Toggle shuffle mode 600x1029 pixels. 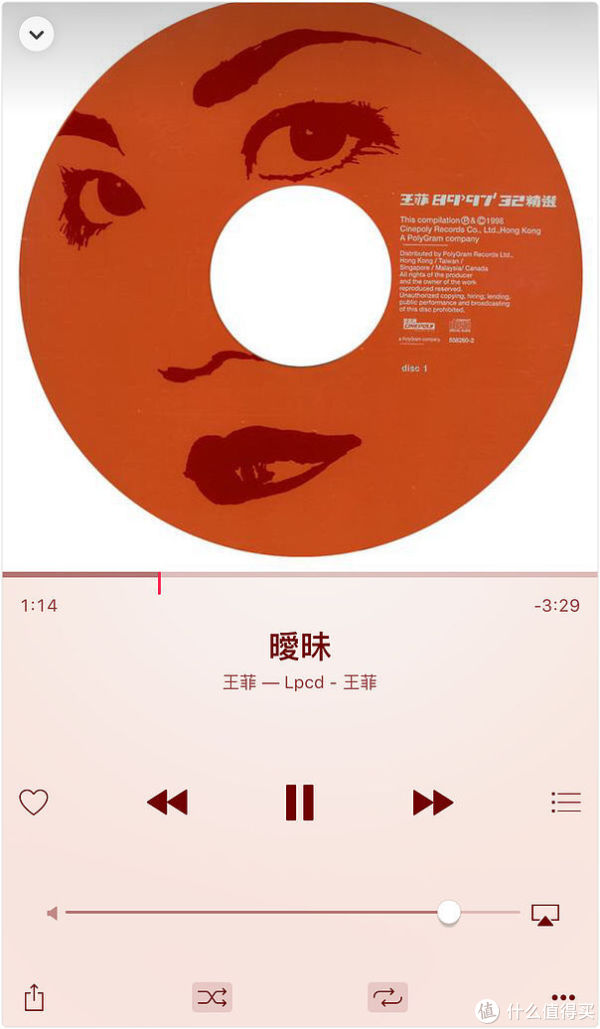(212, 998)
